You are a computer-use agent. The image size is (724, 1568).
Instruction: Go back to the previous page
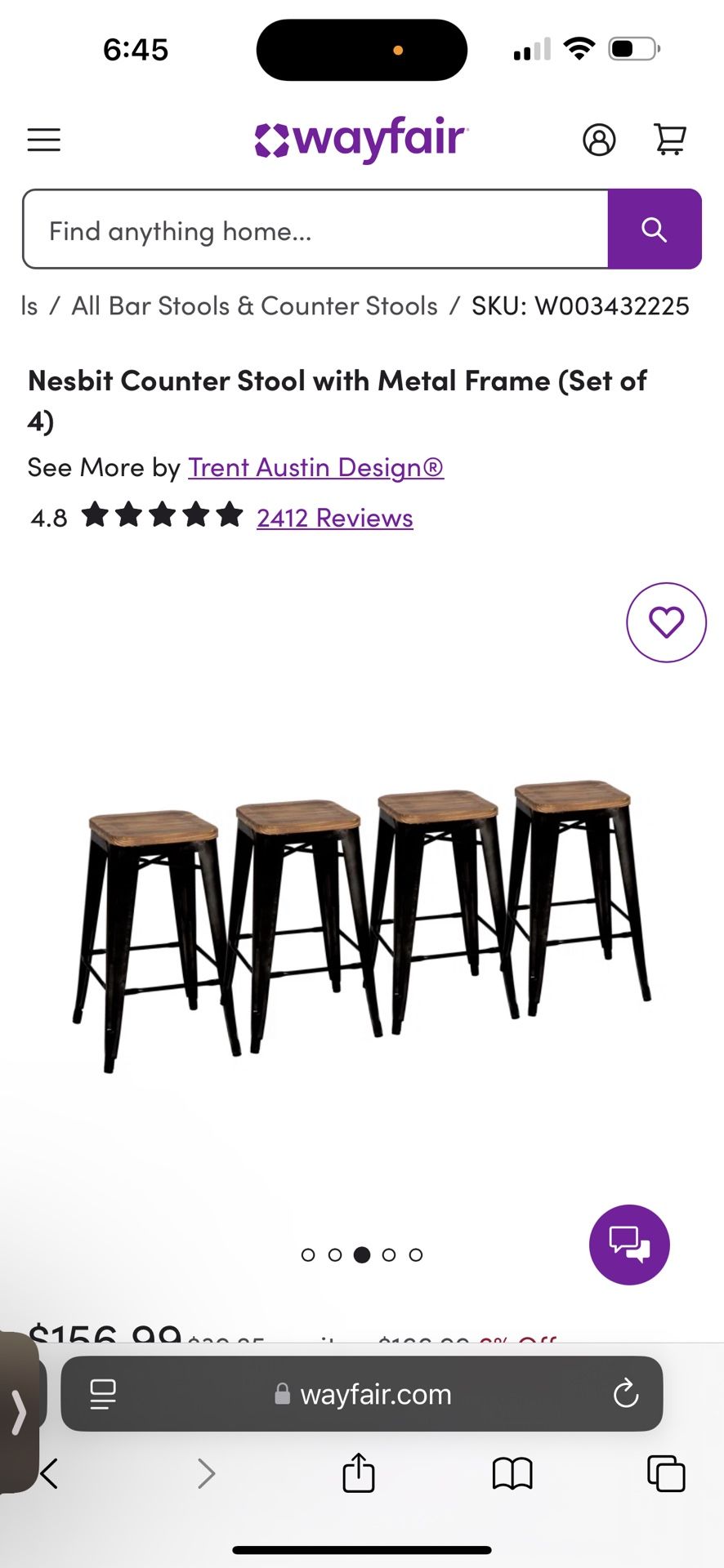tap(51, 1473)
